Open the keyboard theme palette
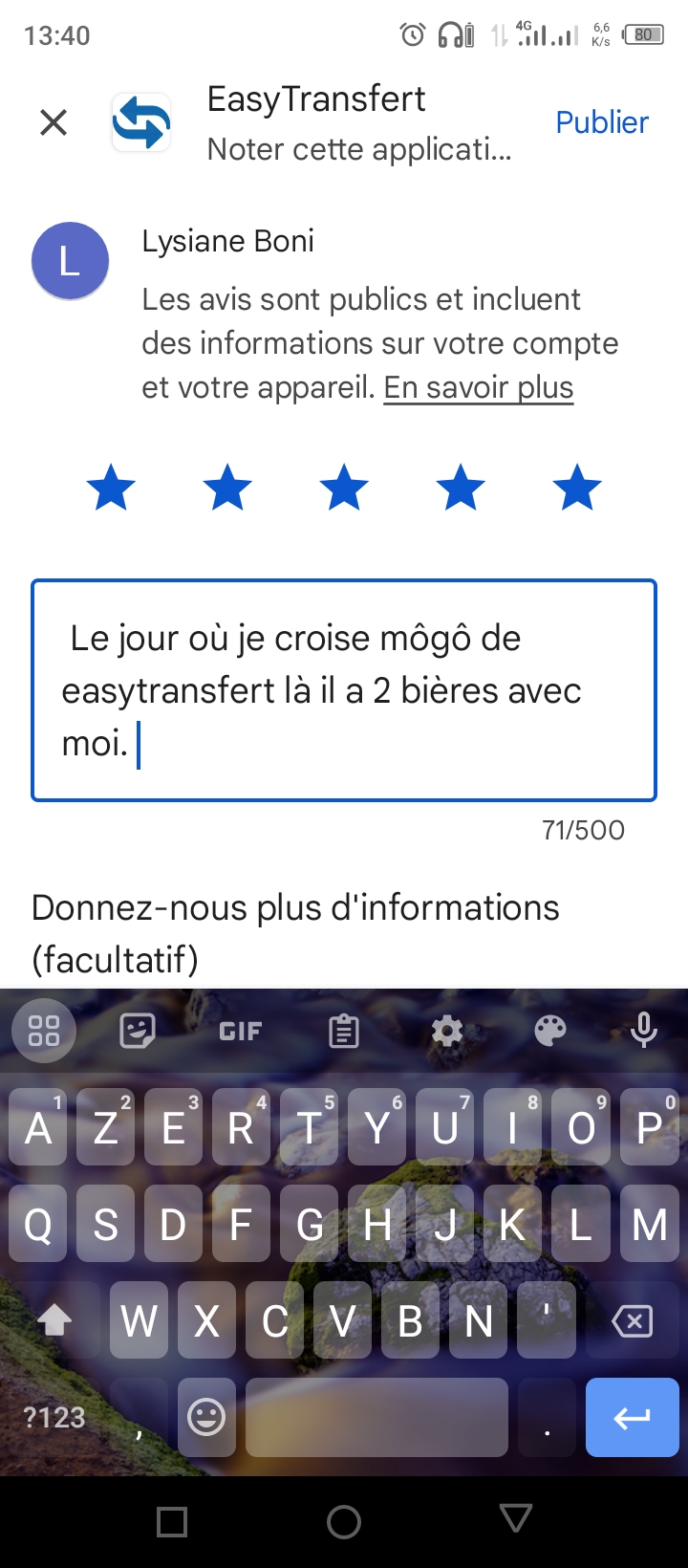This screenshot has width=688, height=1568. [549, 1031]
